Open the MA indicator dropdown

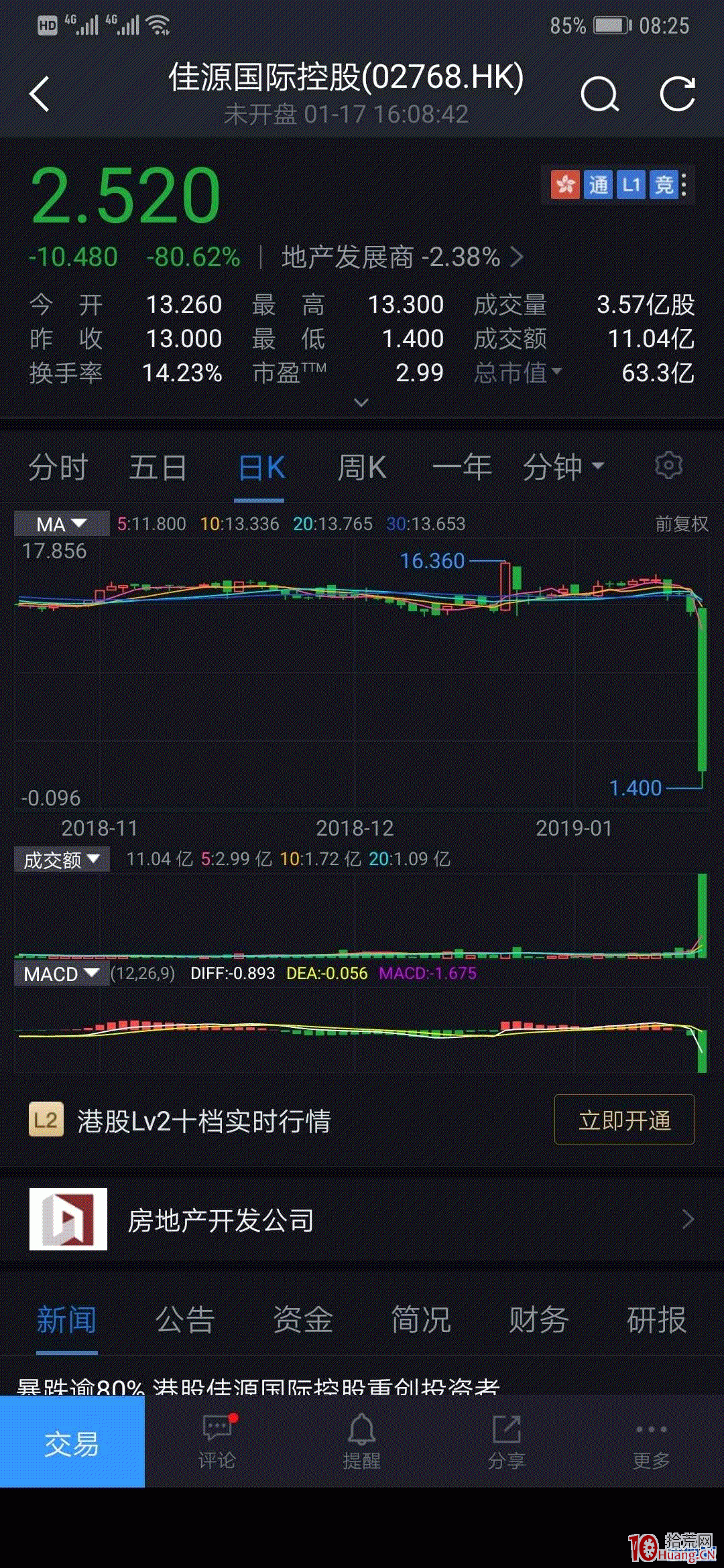(62, 523)
